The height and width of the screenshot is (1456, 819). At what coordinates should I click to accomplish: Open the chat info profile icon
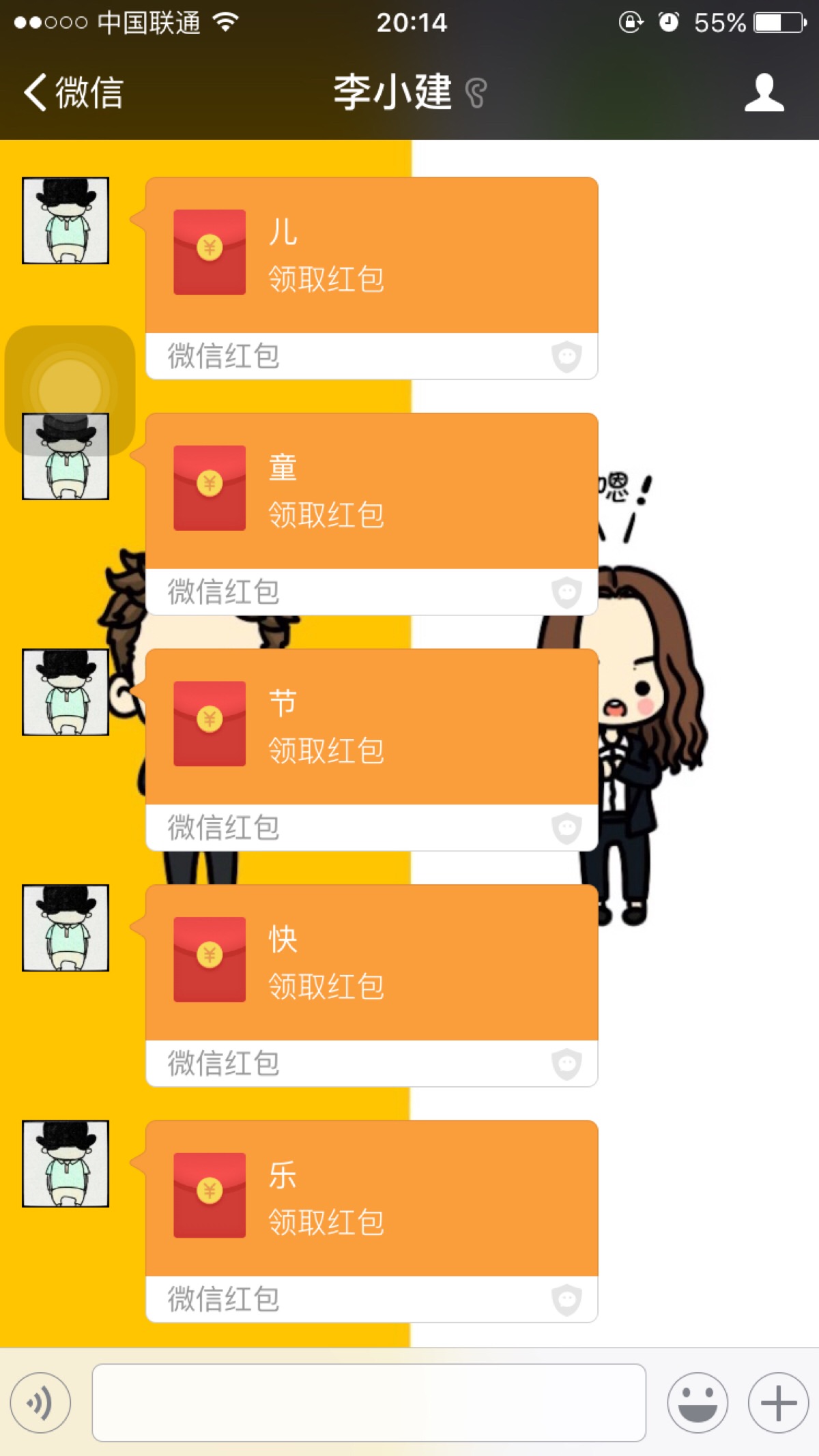pyautogui.click(x=764, y=92)
